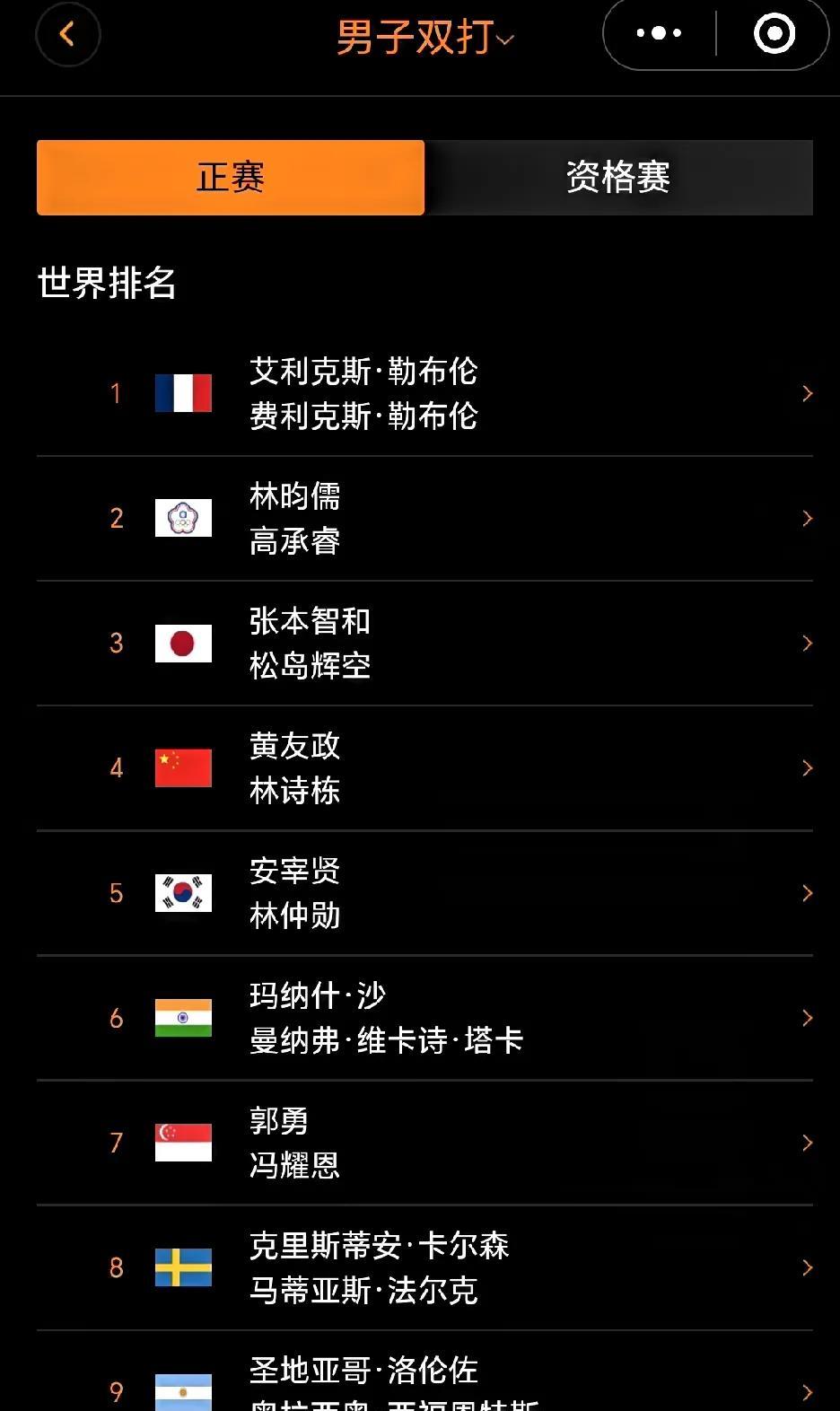The image size is (840, 1411).
Task: Open the 黄友政 and 林诗栋 pair
Action: click(424, 768)
